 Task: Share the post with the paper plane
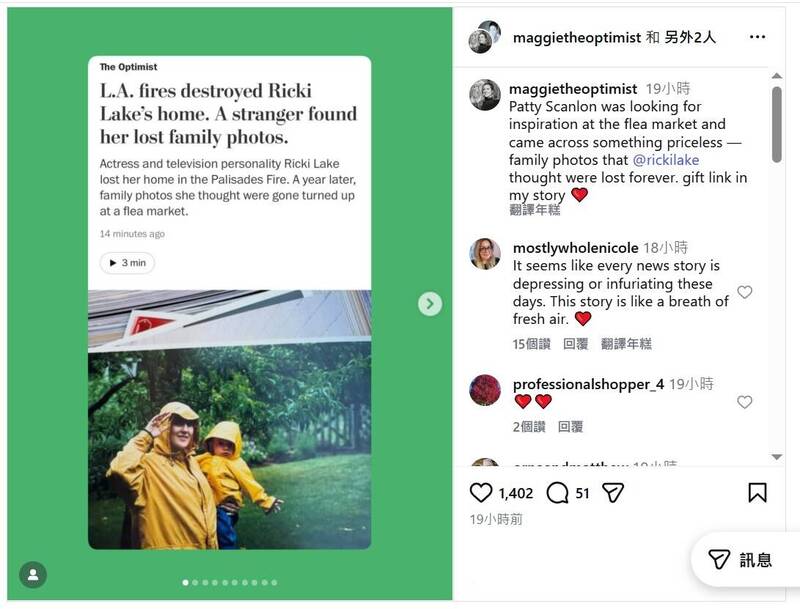613,492
